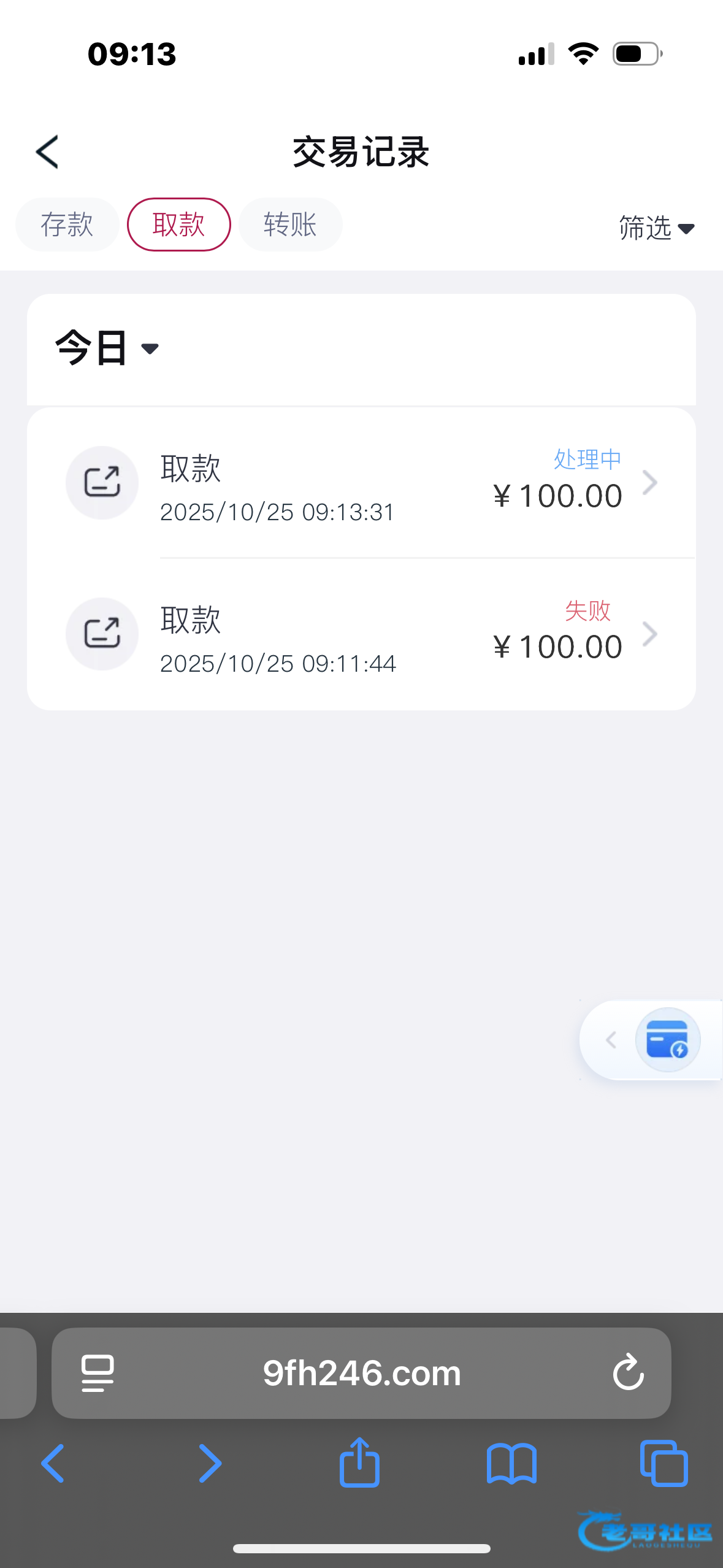Navigate back in browser toolbar
The image size is (723, 1568).
(53, 1463)
